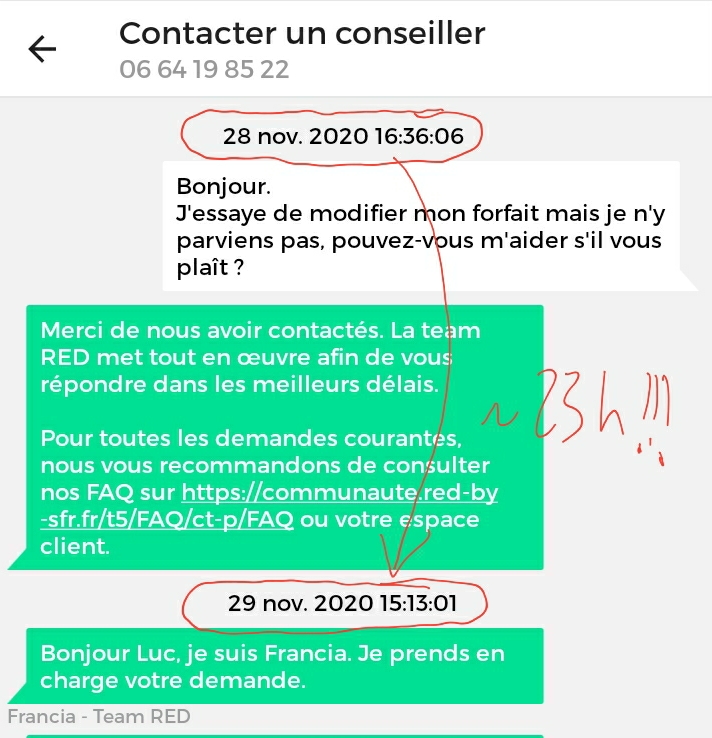
Task: Go back using the arrow icon
Action: pyautogui.click(x=43, y=49)
